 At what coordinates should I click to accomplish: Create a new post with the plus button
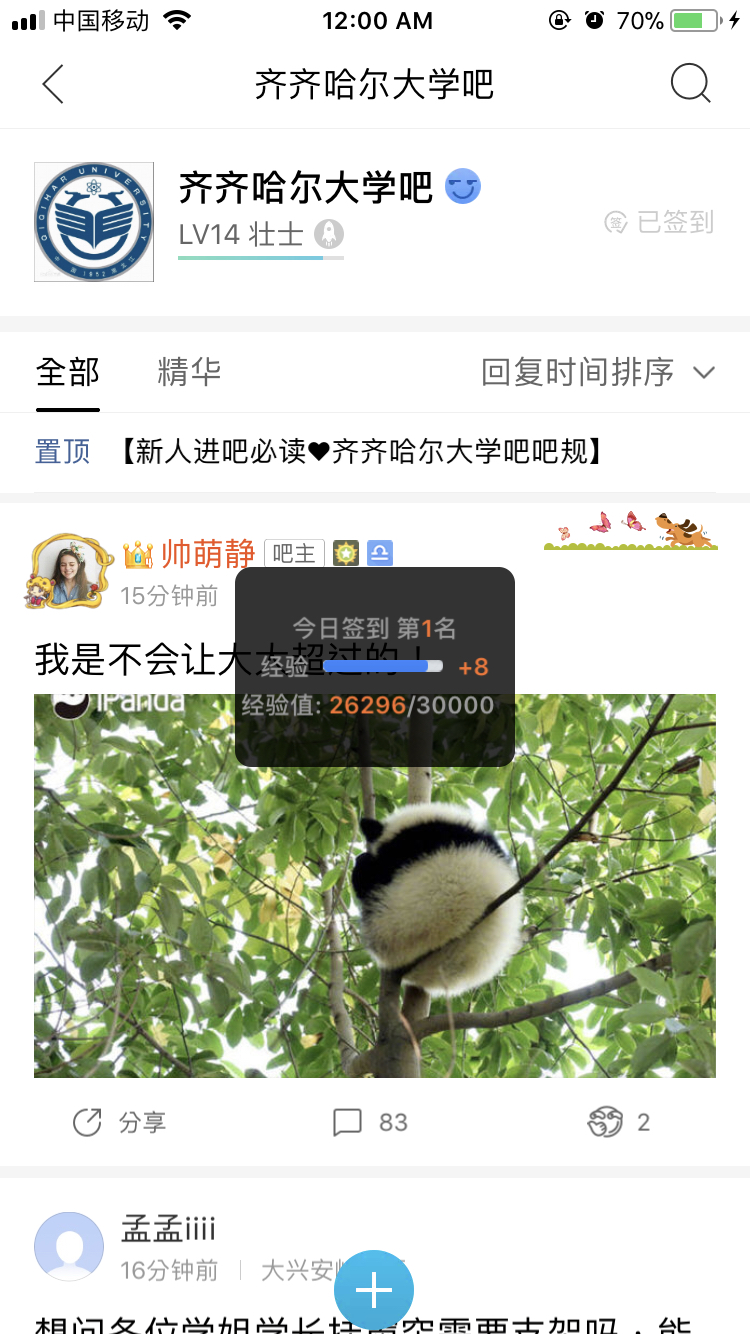(x=374, y=1290)
